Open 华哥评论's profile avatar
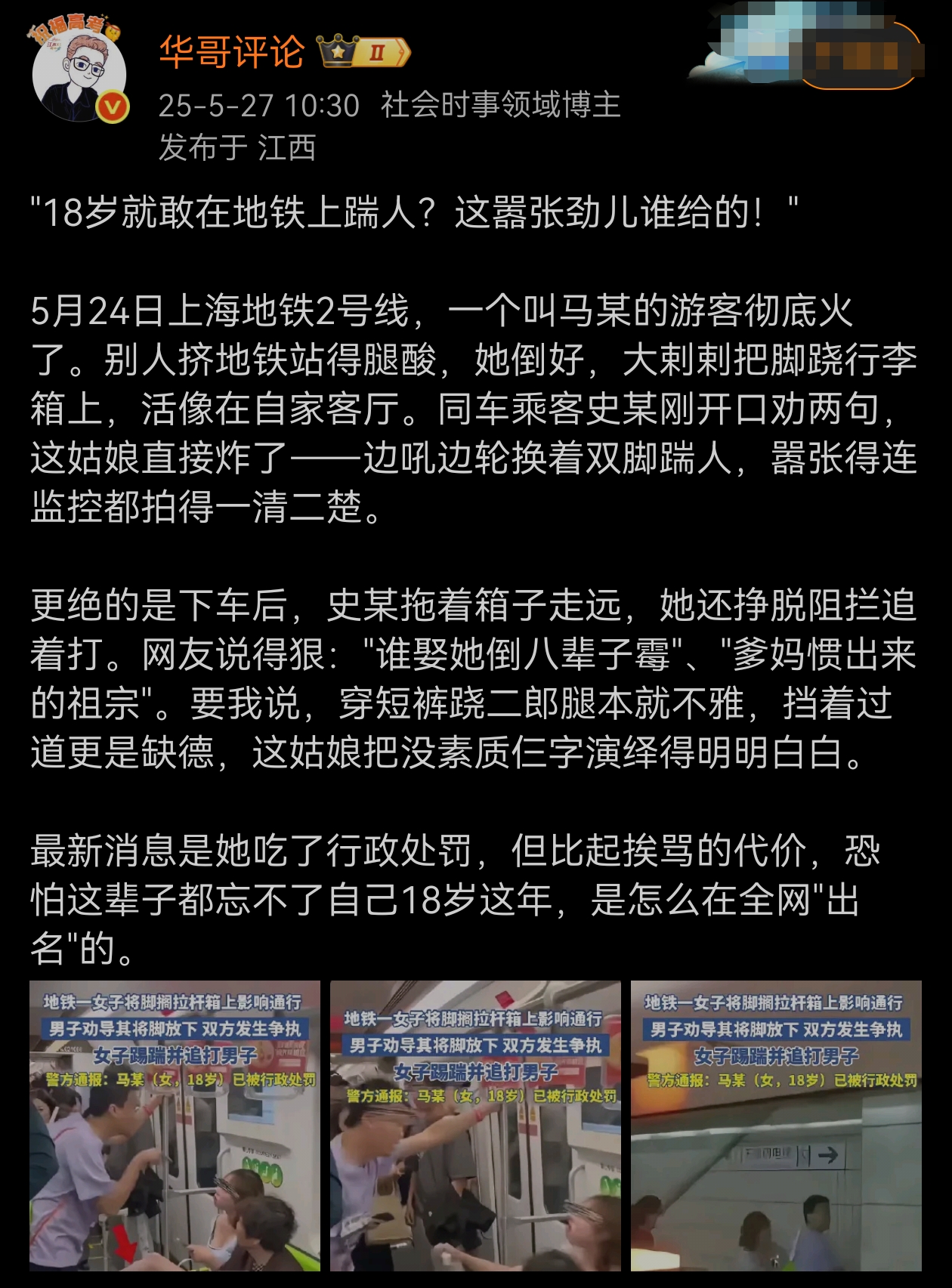This screenshot has width=952, height=1288. pyautogui.click(x=78, y=72)
